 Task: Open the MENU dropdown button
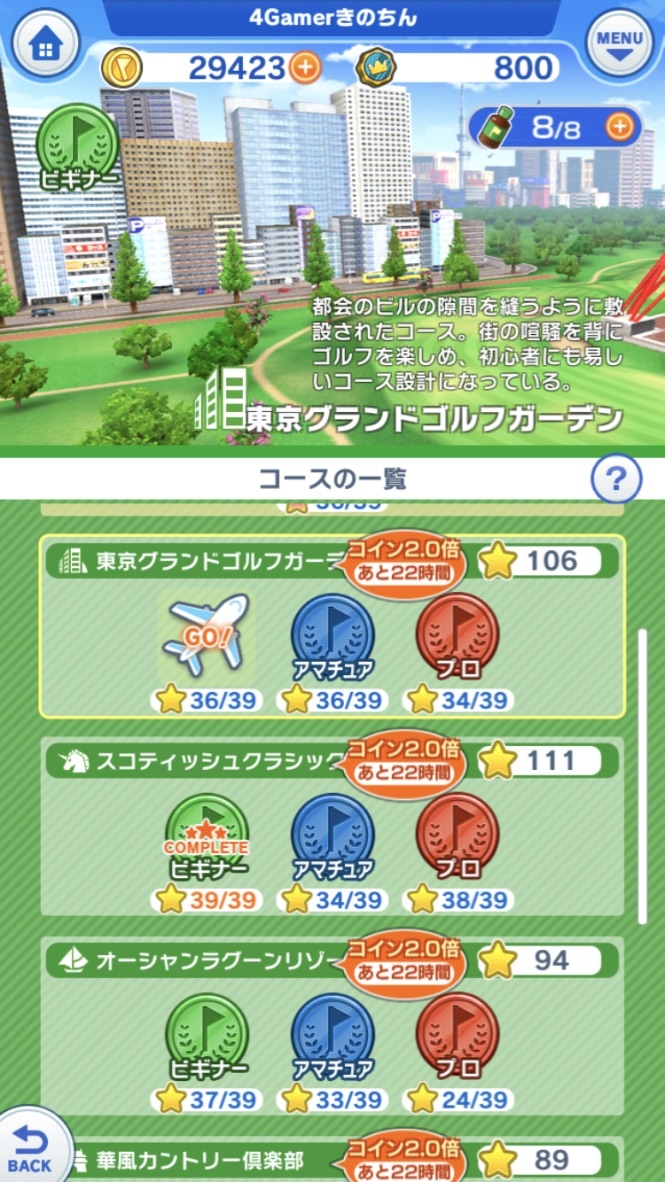pyautogui.click(x=618, y=44)
